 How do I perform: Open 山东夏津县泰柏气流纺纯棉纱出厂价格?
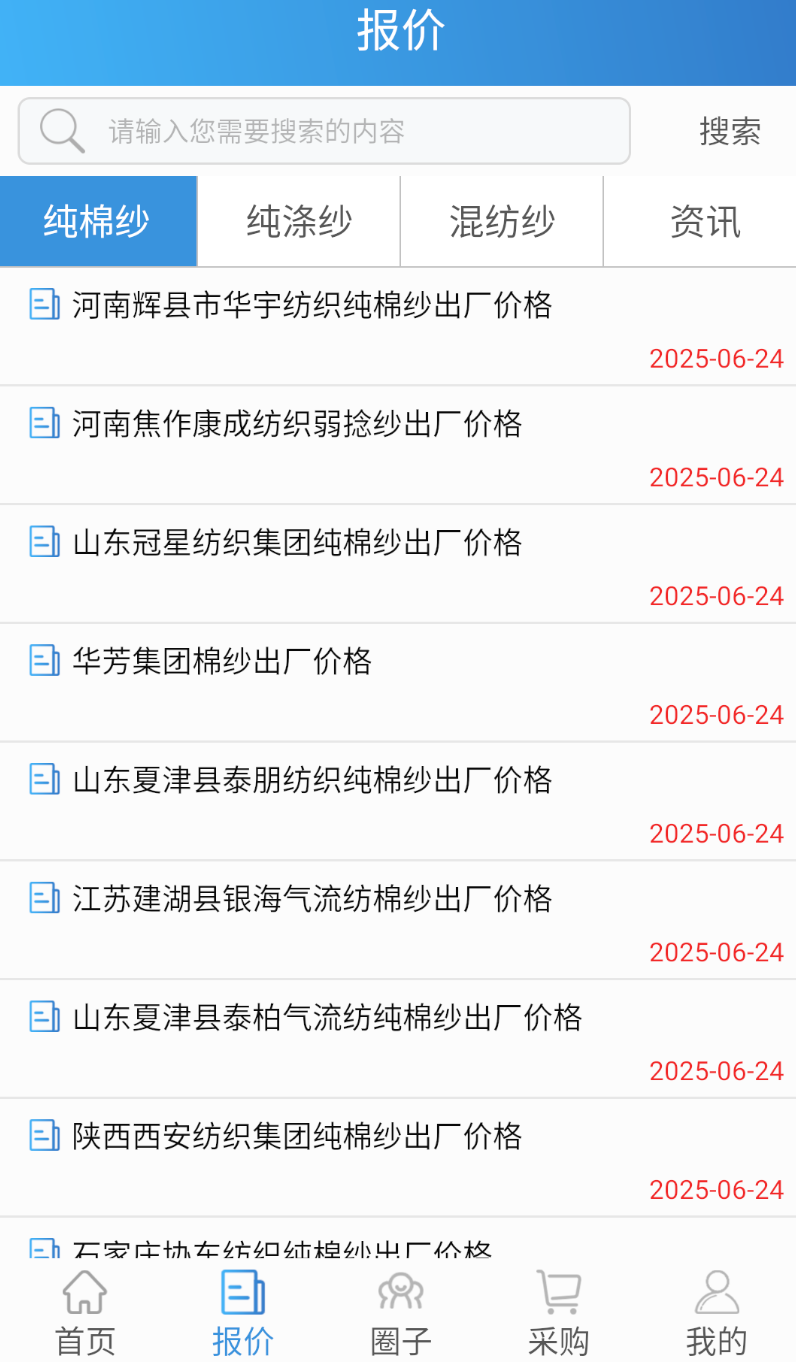pos(398,1039)
